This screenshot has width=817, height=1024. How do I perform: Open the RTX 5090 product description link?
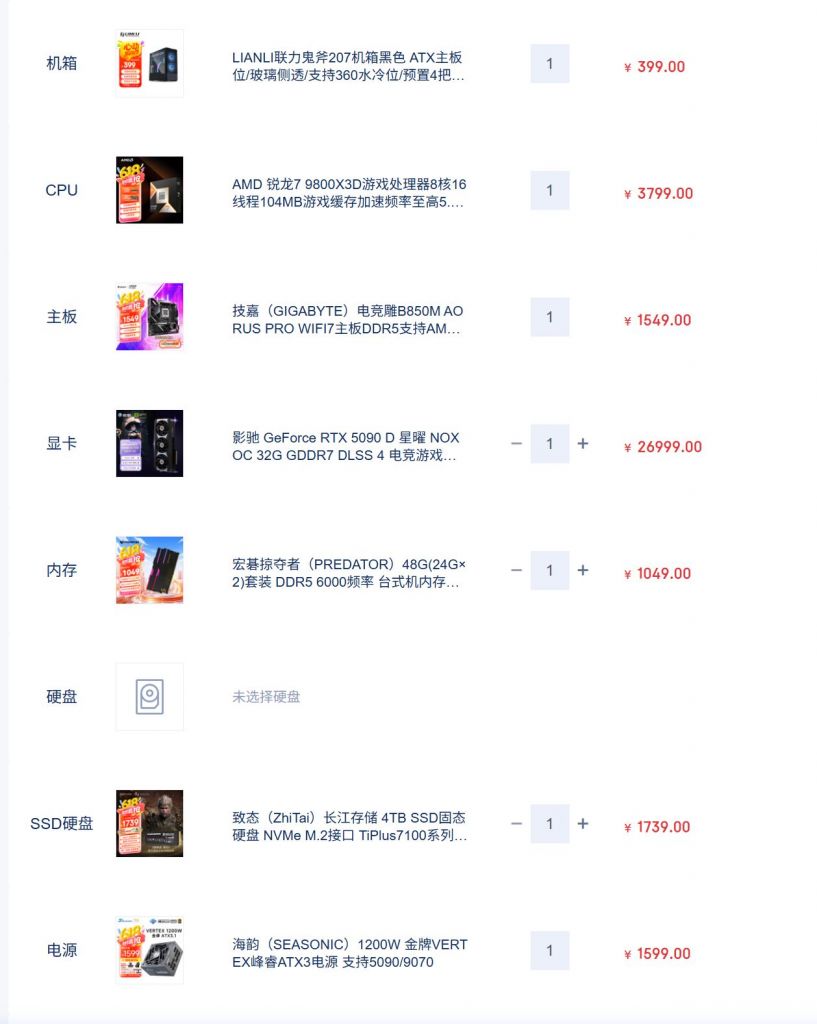(x=347, y=444)
